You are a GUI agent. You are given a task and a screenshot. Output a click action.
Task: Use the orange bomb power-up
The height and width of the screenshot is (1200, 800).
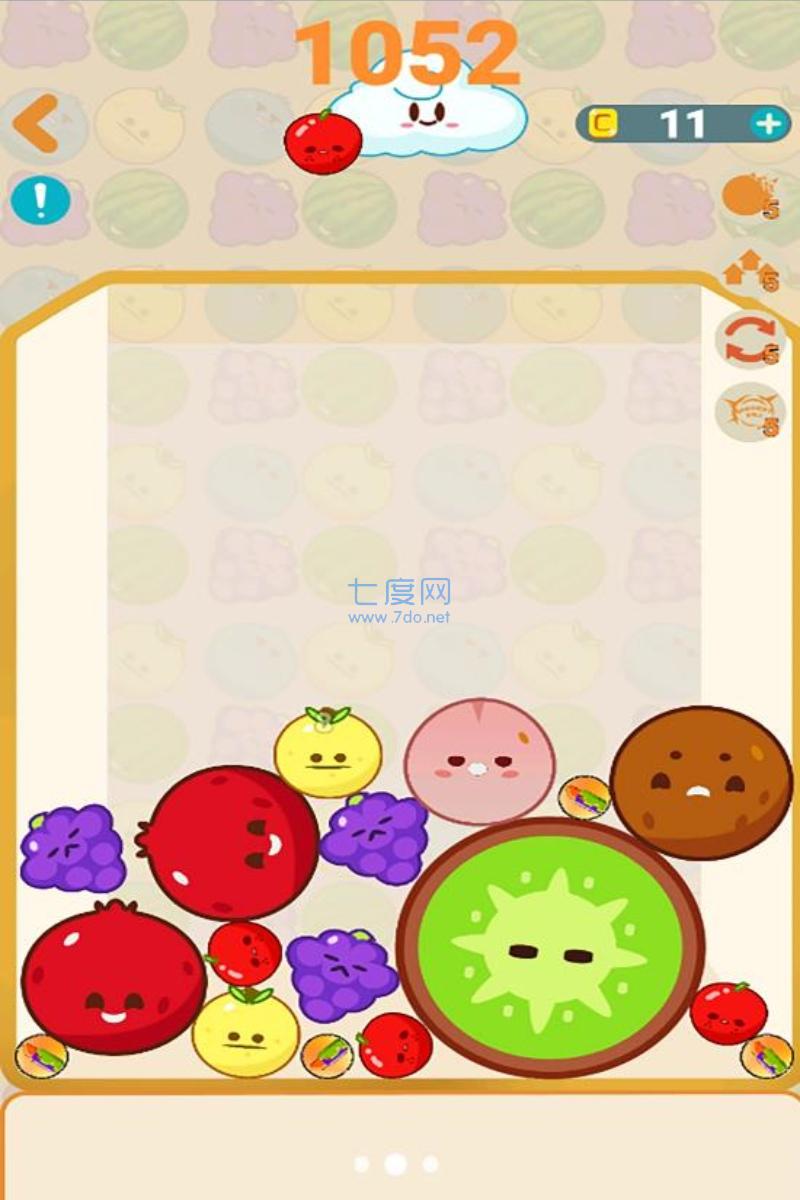click(747, 196)
